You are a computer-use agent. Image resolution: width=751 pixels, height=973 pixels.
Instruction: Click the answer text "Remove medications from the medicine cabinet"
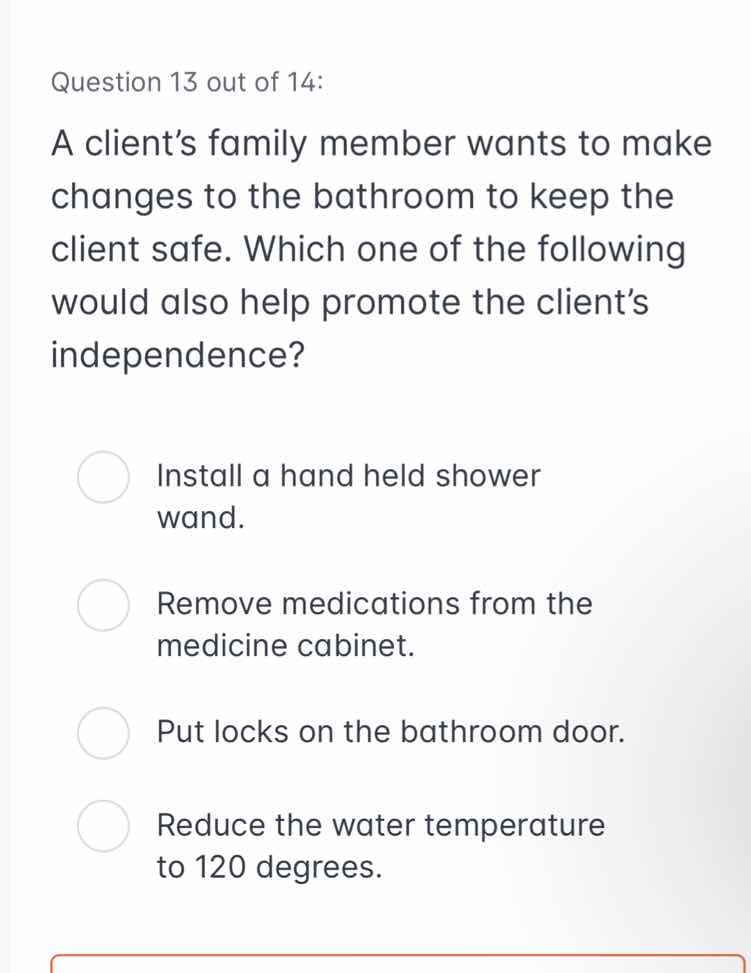click(x=374, y=625)
